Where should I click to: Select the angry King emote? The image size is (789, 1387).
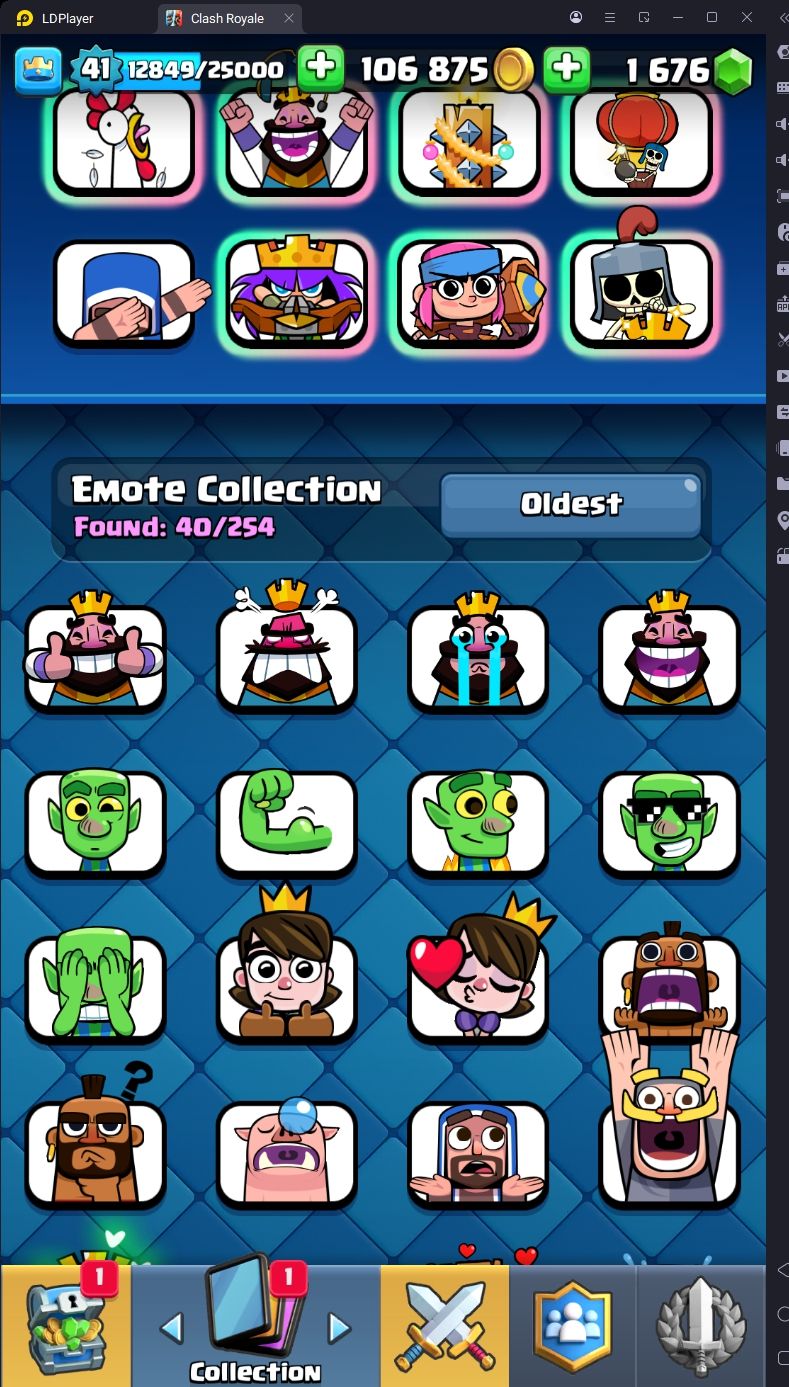coord(286,657)
